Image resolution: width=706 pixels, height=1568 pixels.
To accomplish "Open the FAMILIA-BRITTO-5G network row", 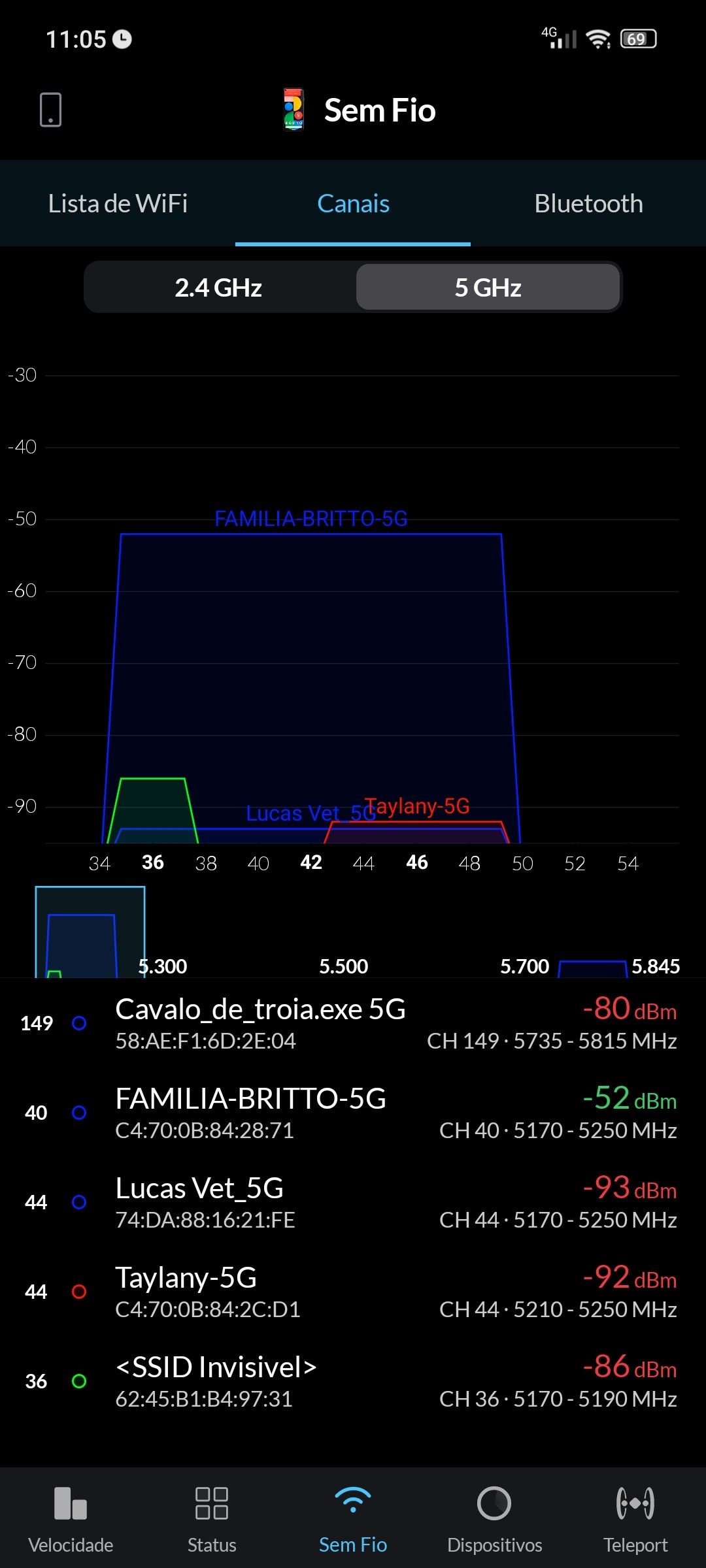I will (x=353, y=1113).
